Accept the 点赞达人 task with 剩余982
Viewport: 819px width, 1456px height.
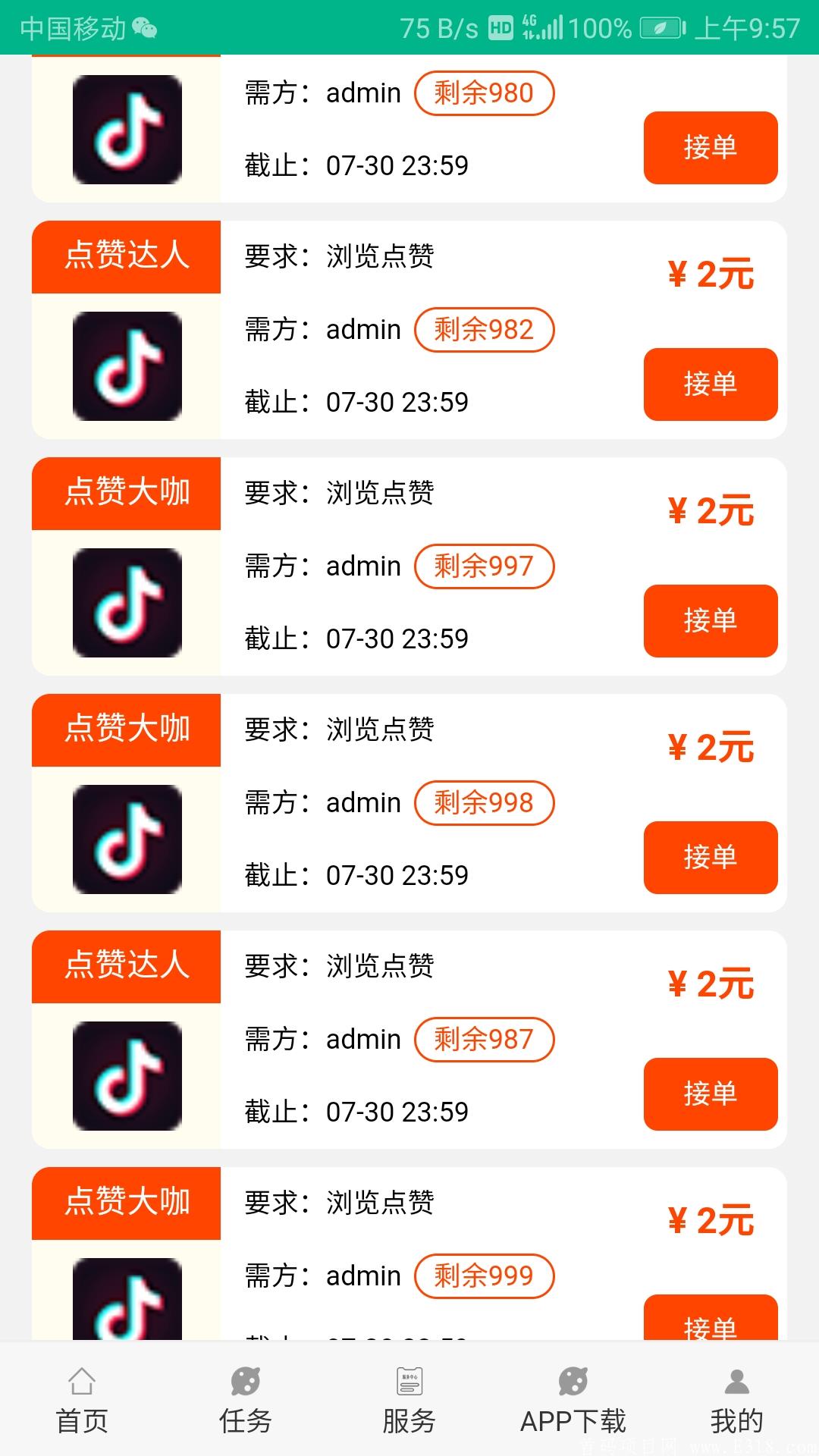[x=711, y=384]
